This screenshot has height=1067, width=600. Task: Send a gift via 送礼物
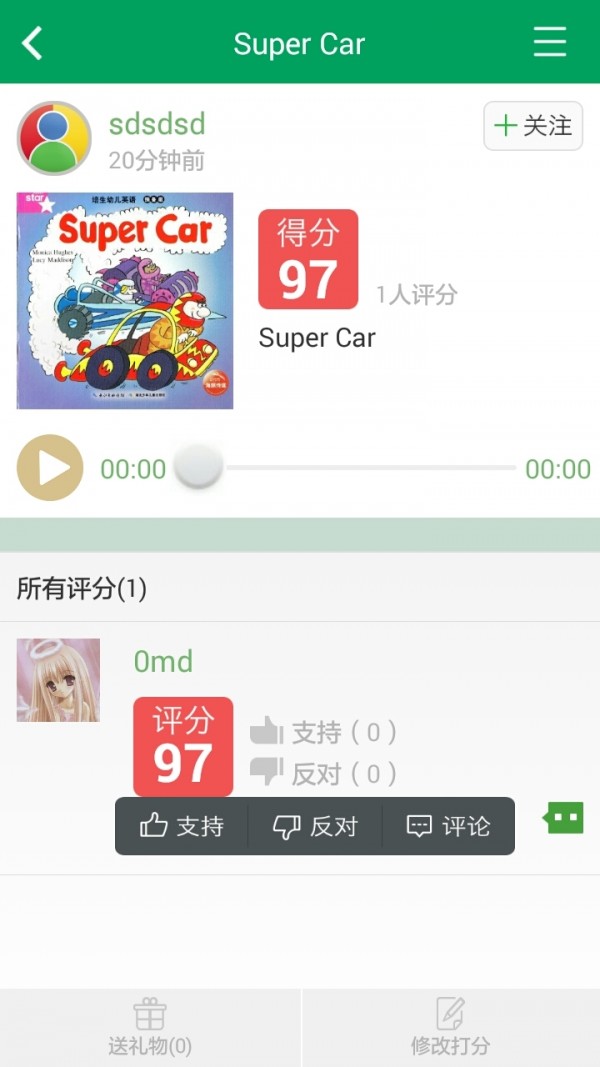coord(150,1028)
